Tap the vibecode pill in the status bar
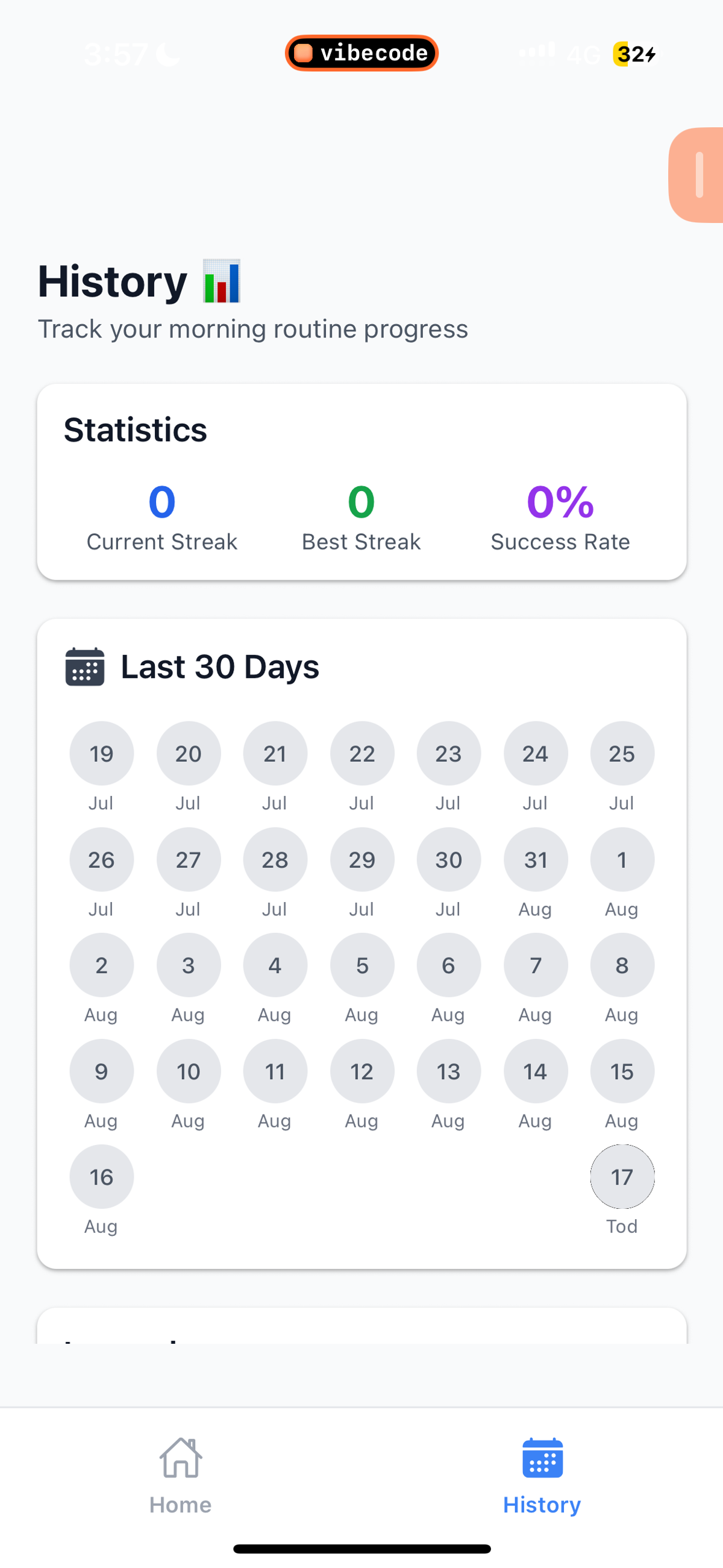Screen dimensions: 723x1568 [x=361, y=53]
